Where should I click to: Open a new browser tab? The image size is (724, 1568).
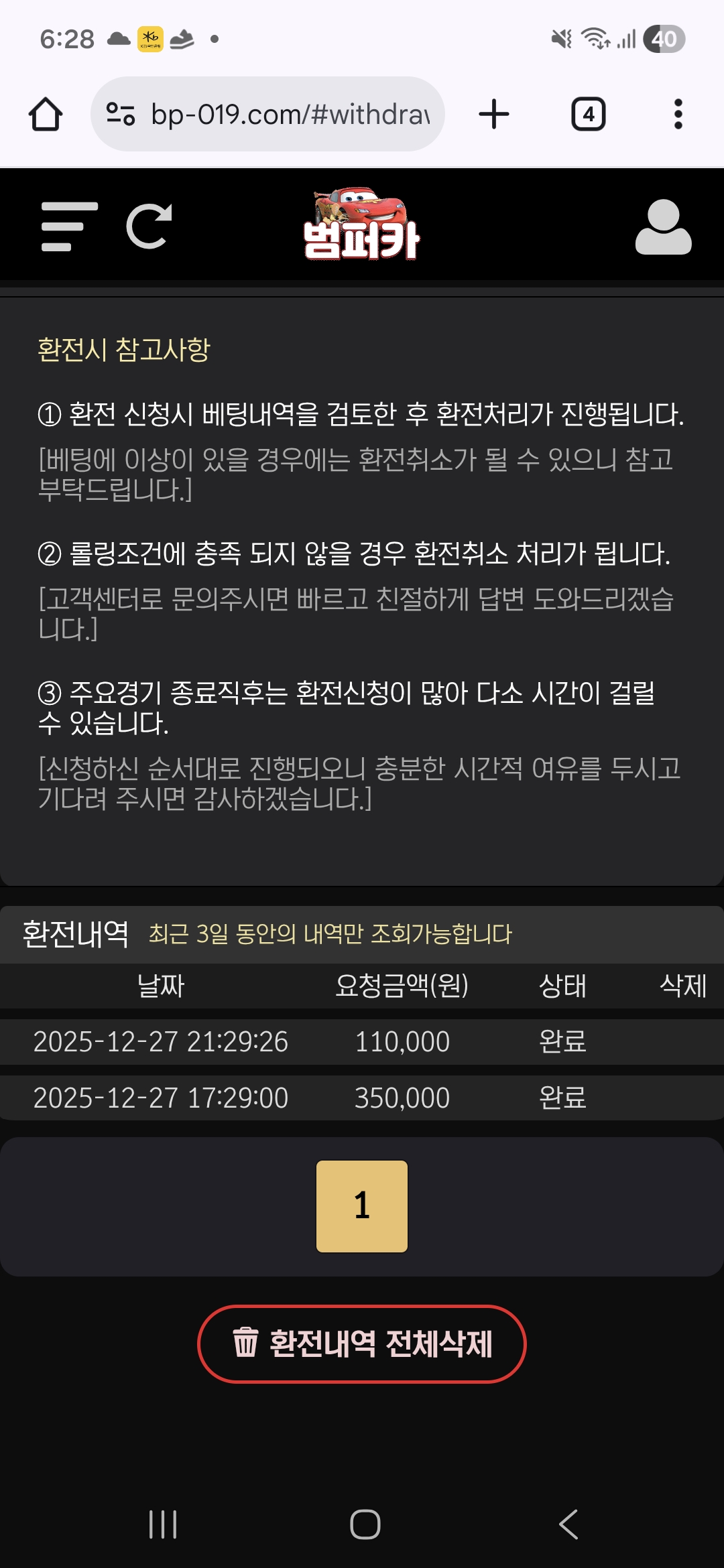[x=494, y=114]
